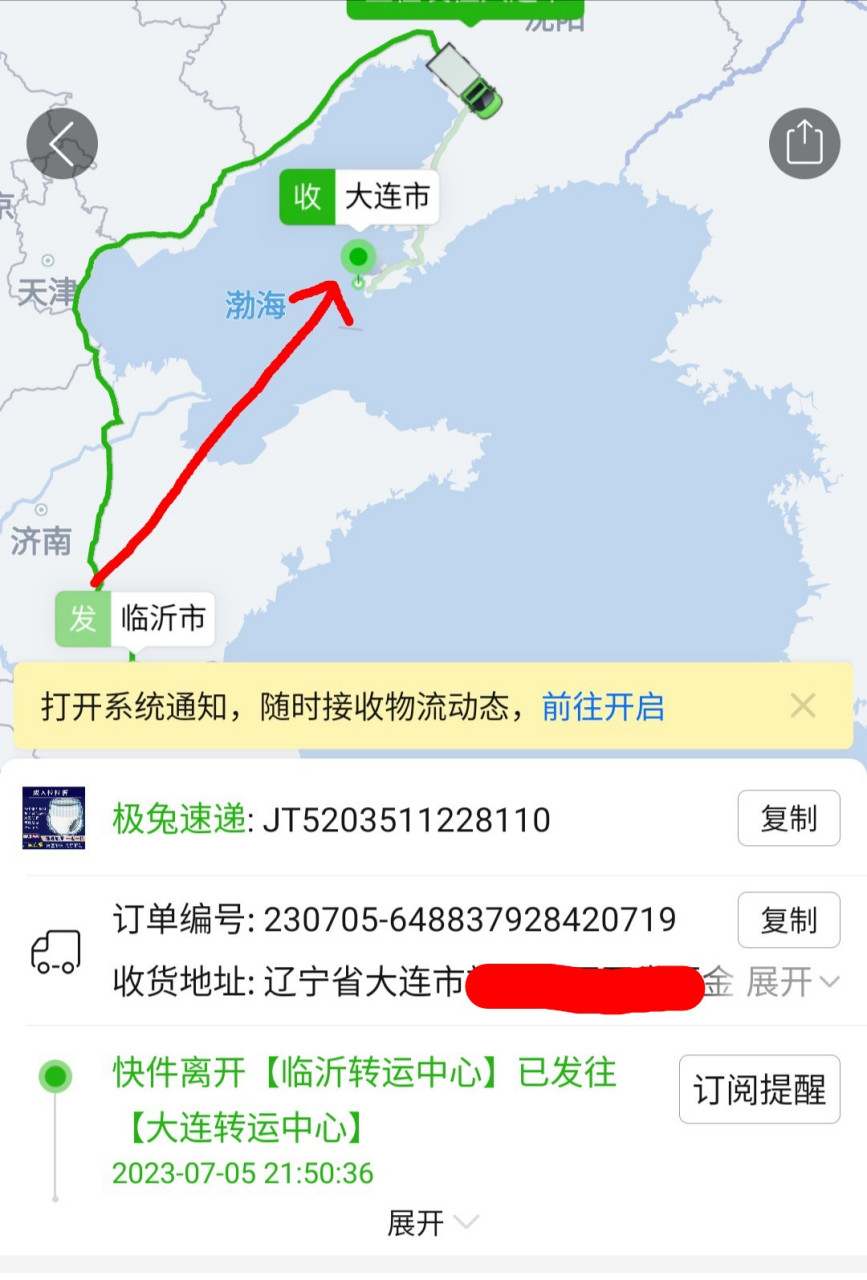
Task: Dismiss the notification banner with the × button
Action: (803, 706)
